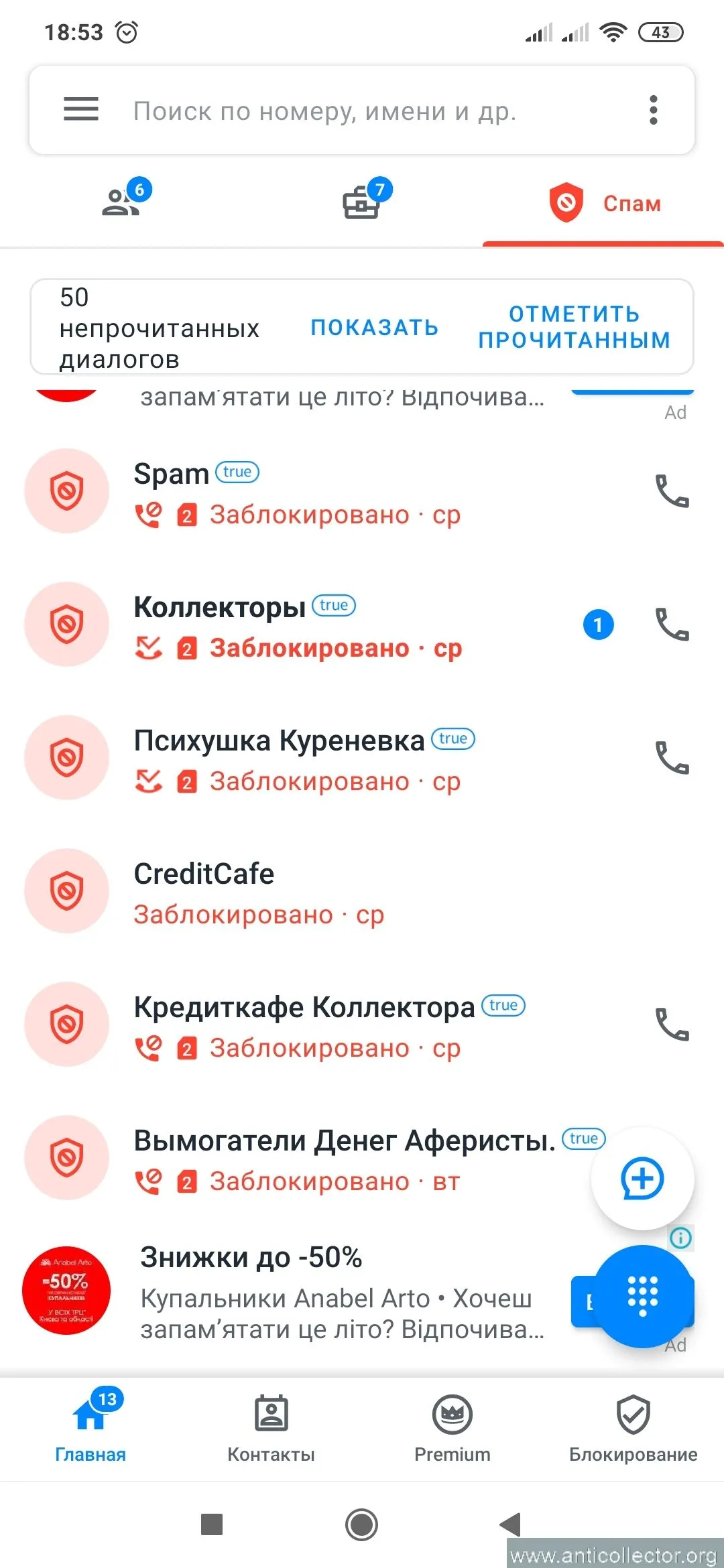Switch to the Спам tab
Screen dimensions: 724x1568
(604, 203)
